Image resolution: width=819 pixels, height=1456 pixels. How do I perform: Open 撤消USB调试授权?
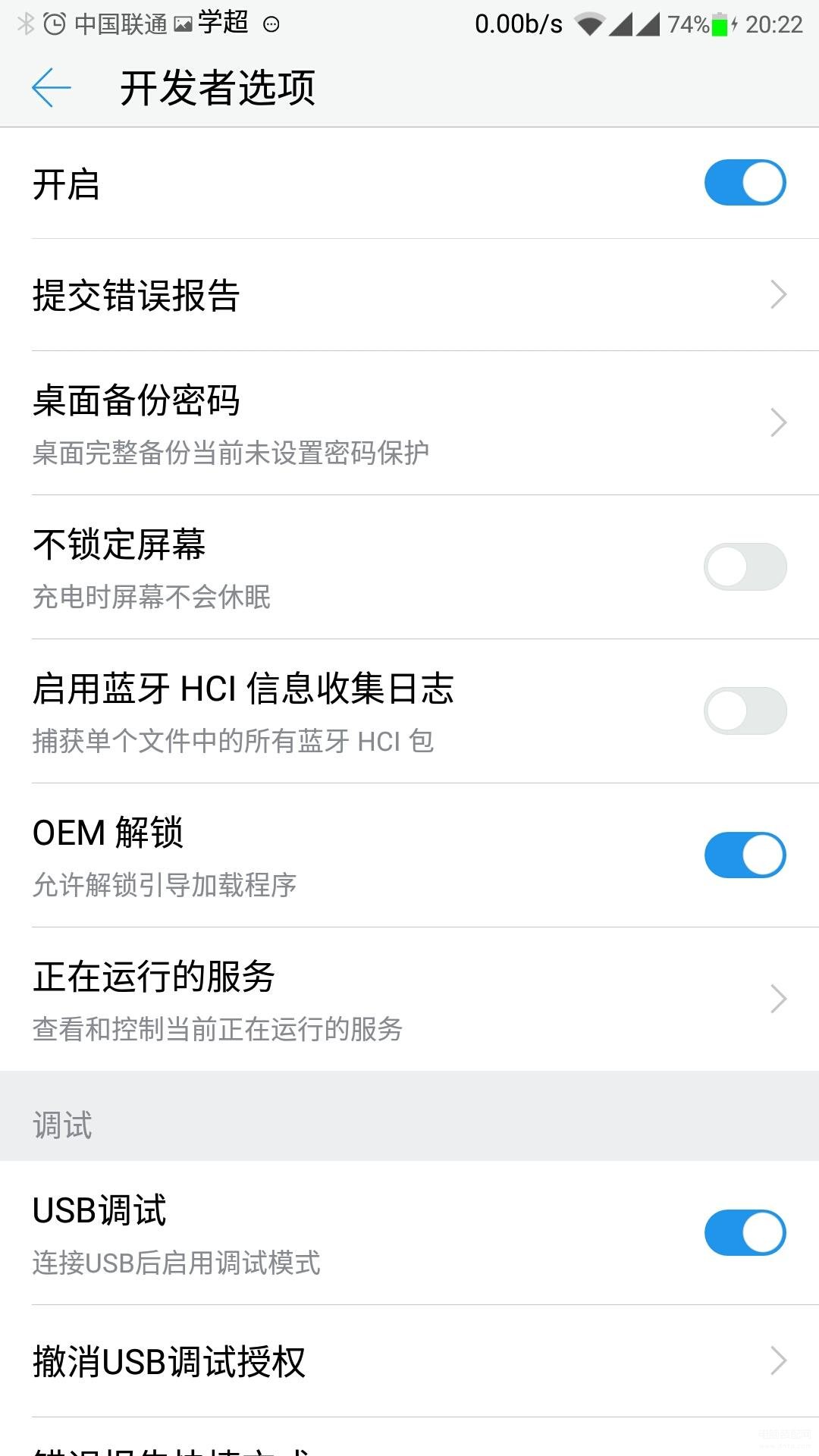(409, 1361)
